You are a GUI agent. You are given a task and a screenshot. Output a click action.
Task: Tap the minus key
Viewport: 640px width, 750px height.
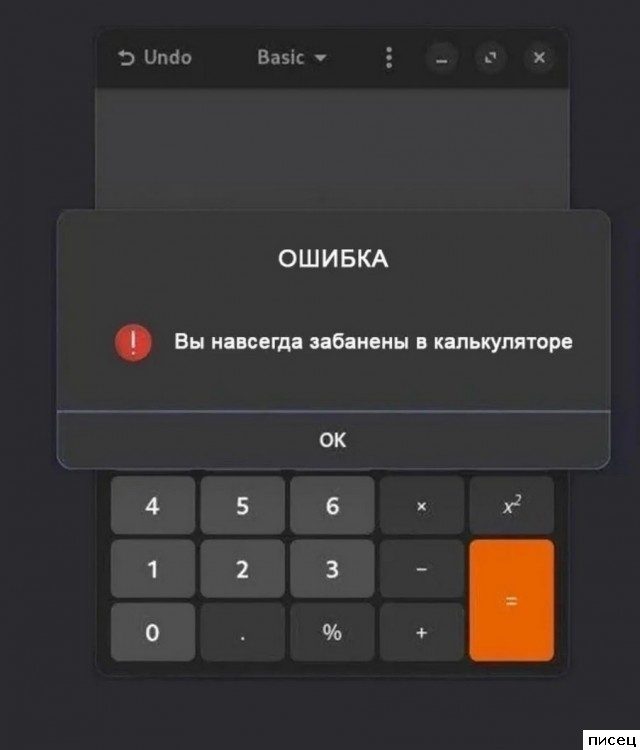421,569
